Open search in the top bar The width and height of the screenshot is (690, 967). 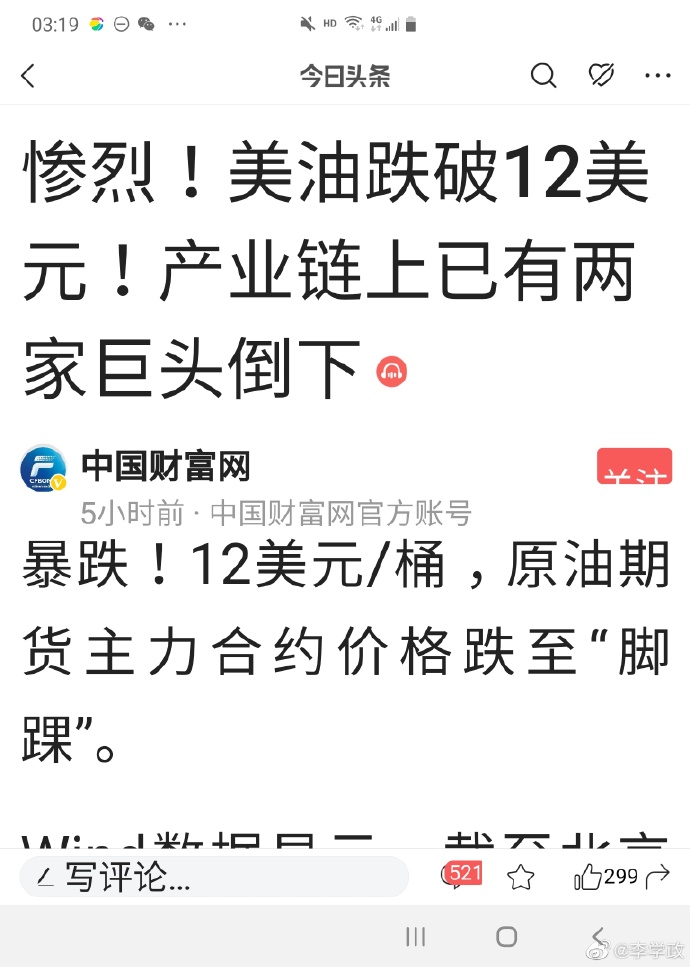[x=543, y=76]
